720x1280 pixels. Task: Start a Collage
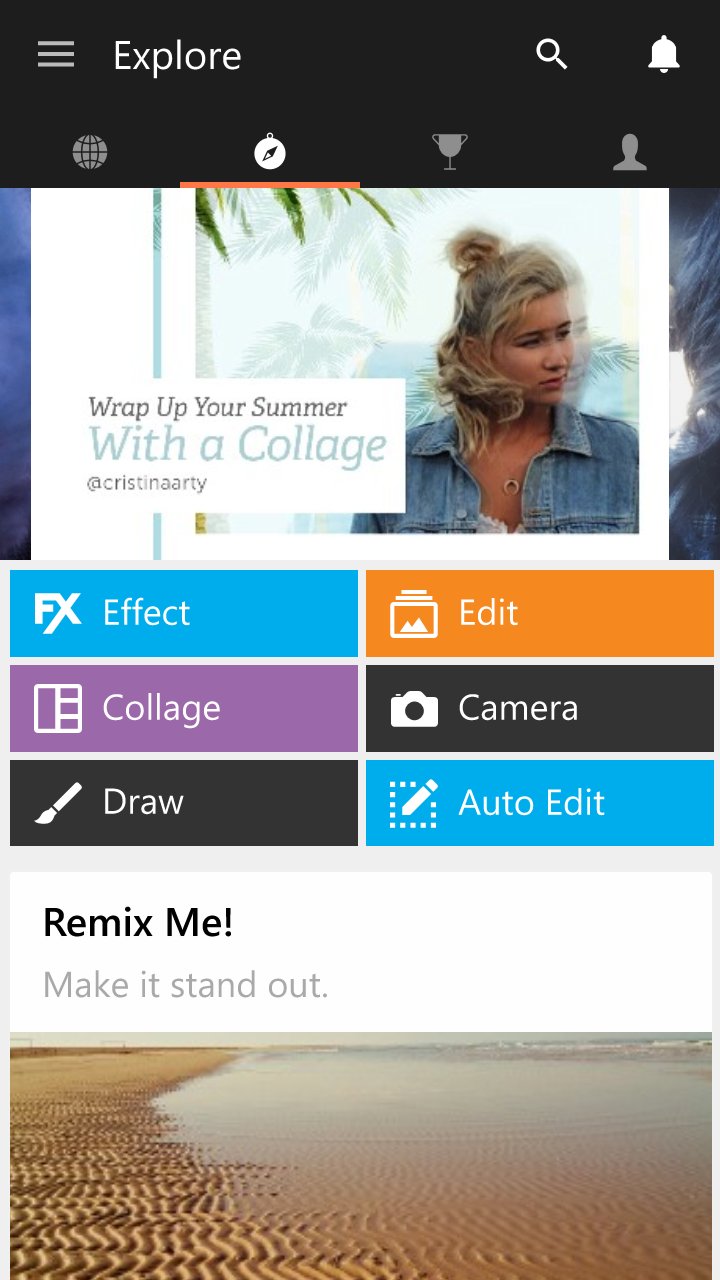click(x=184, y=708)
